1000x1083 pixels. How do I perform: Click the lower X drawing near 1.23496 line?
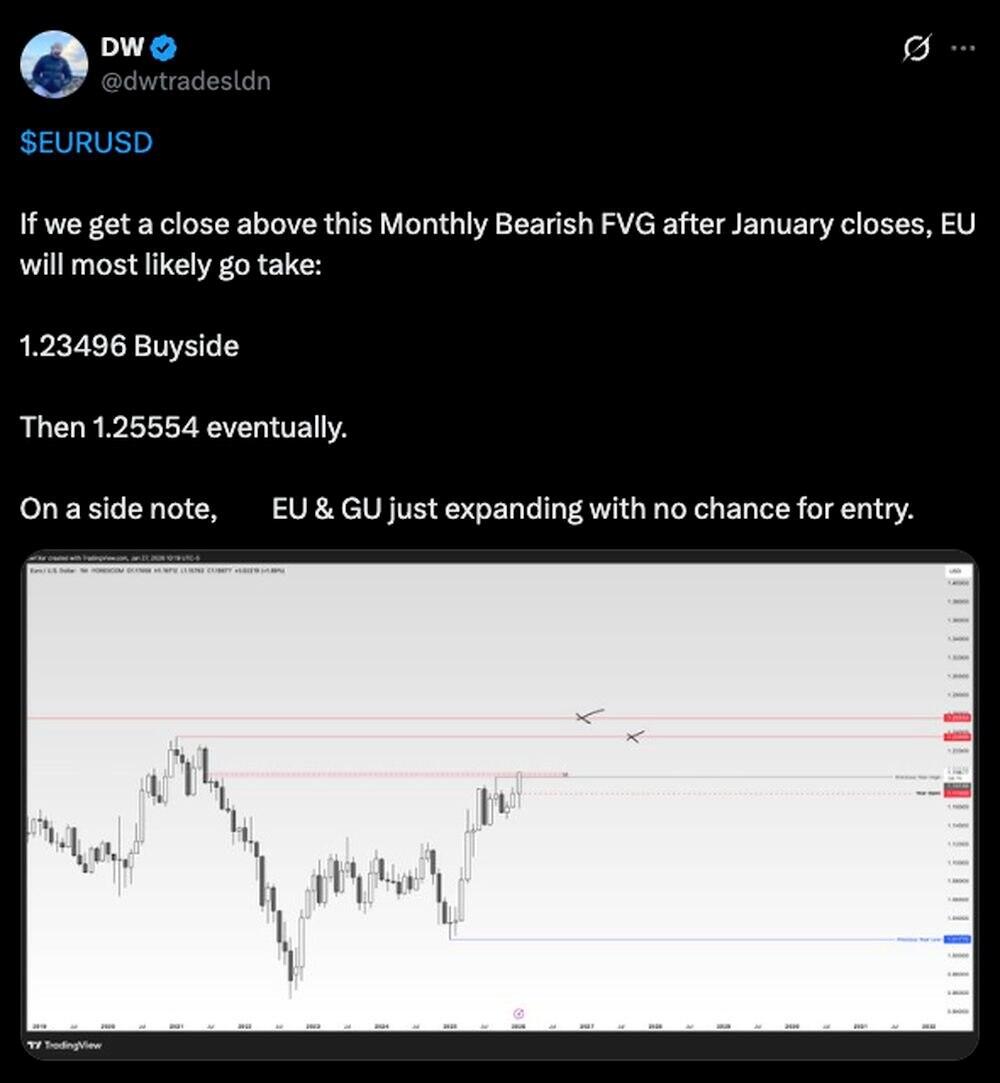[x=630, y=737]
